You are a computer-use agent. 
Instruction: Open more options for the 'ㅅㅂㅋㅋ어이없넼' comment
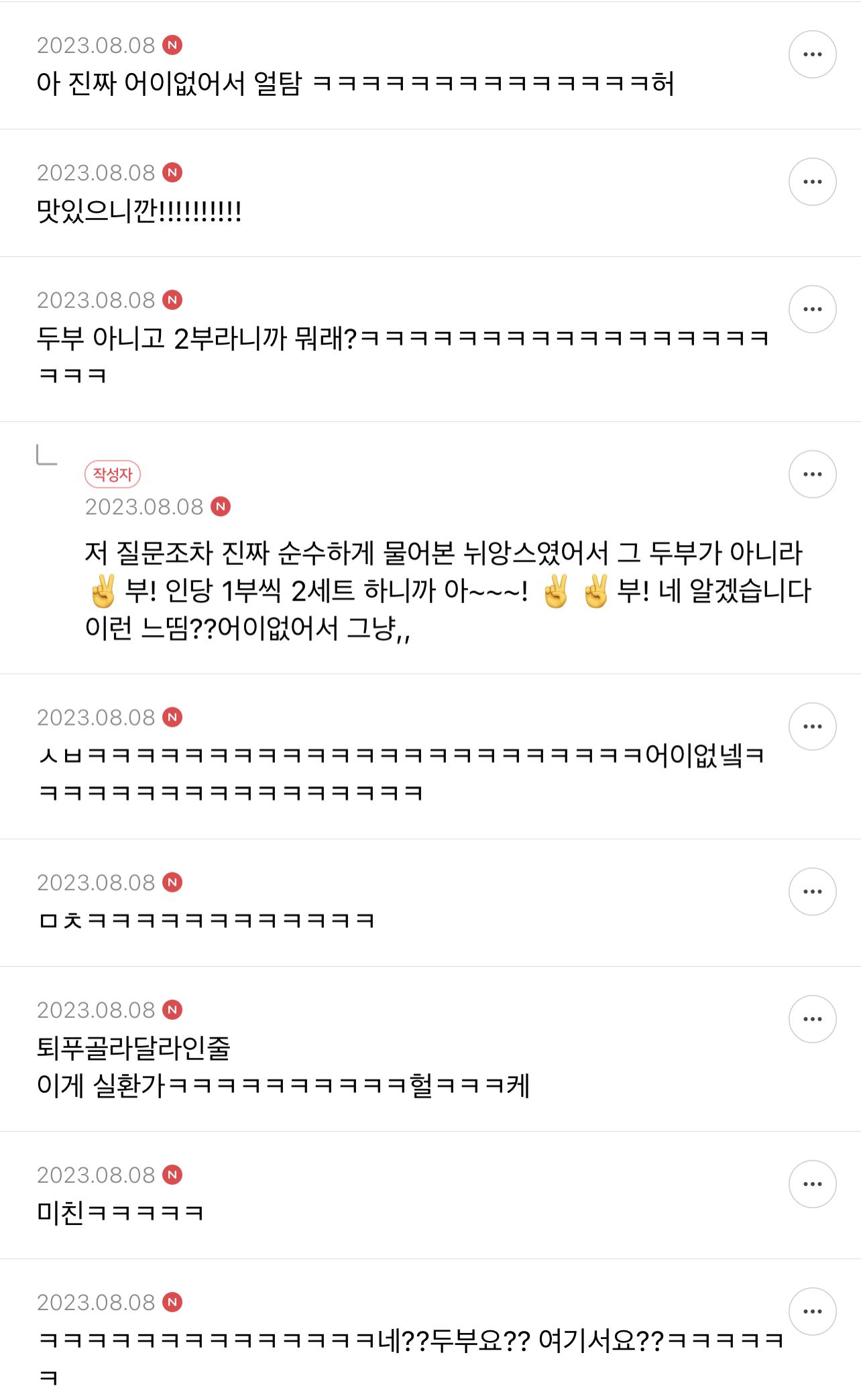(x=812, y=726)
